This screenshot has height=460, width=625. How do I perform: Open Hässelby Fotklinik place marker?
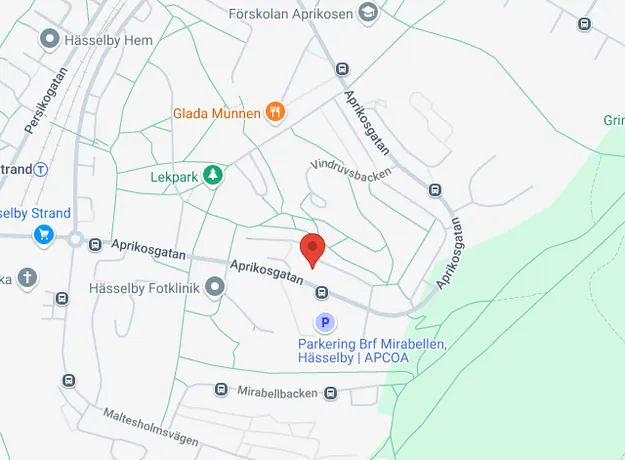coord(214,288)
